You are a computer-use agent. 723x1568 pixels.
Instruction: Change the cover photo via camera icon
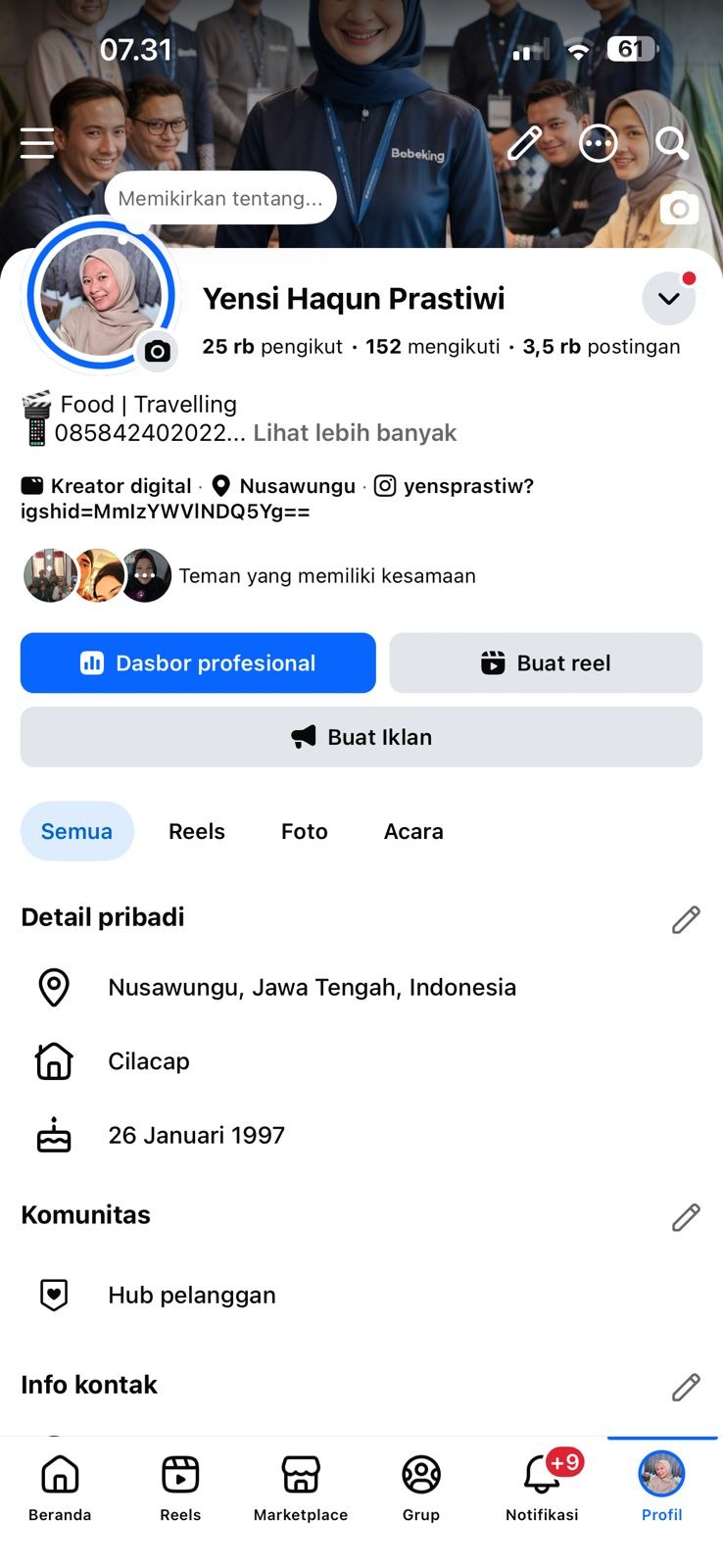click(x=679, y=208)
